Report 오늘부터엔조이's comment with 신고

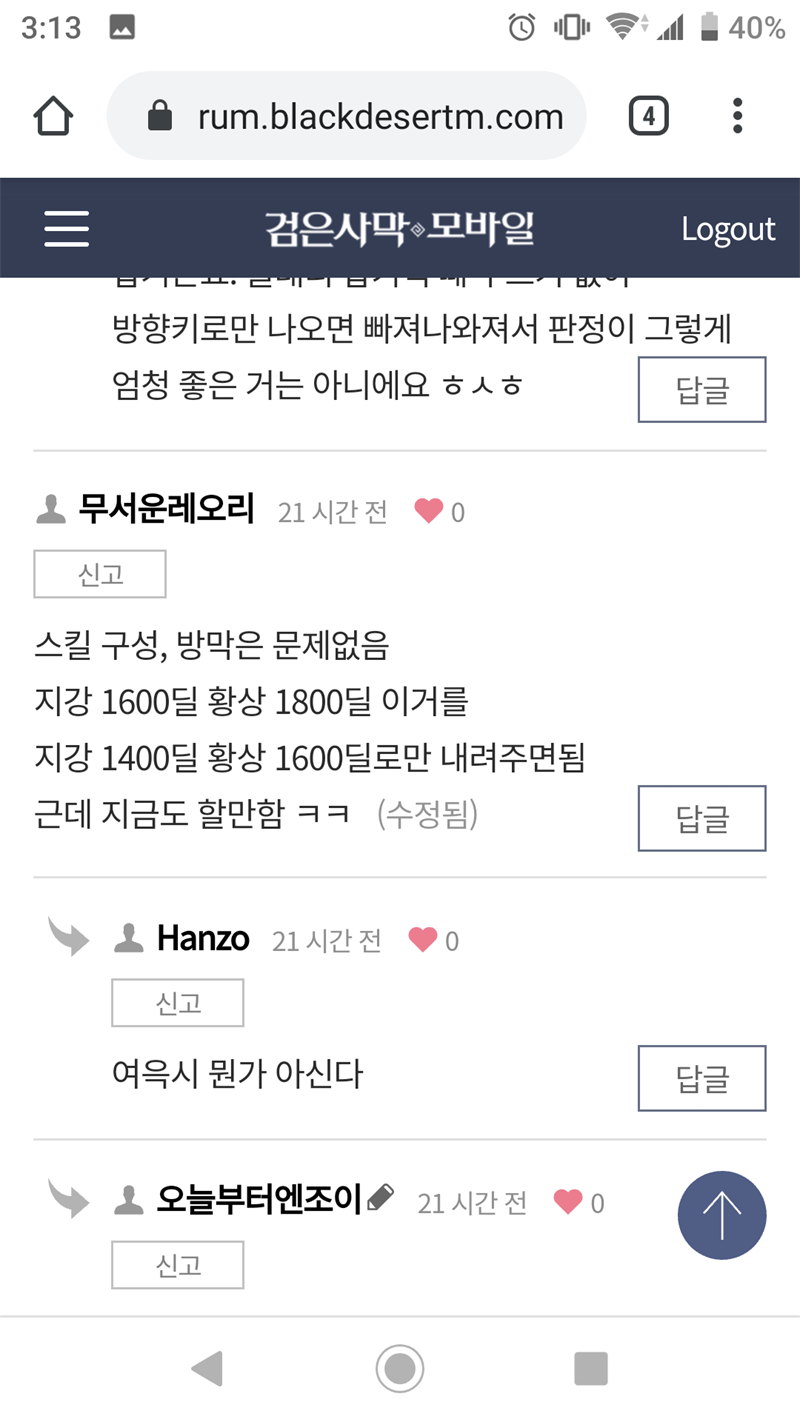click(x=178, y=1265)
